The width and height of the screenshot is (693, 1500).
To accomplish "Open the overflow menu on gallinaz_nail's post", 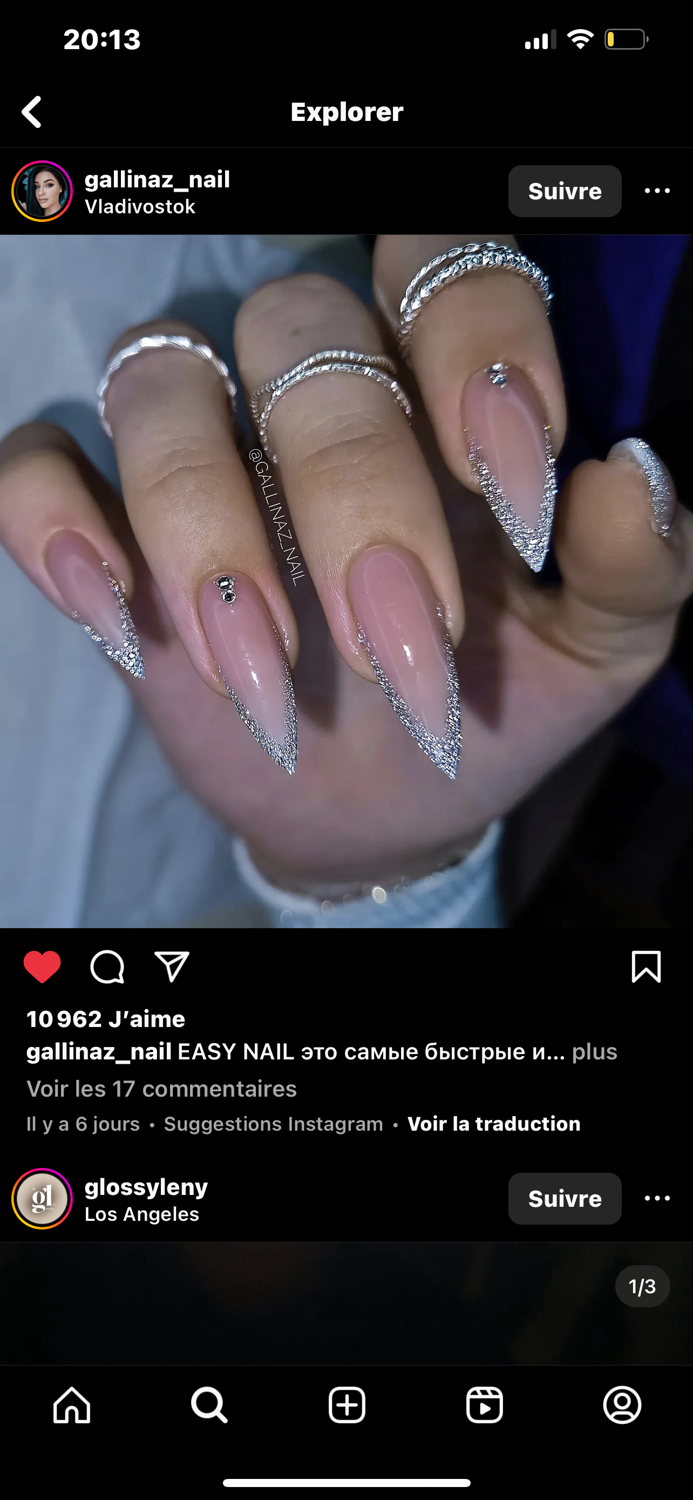I will 657,191.
